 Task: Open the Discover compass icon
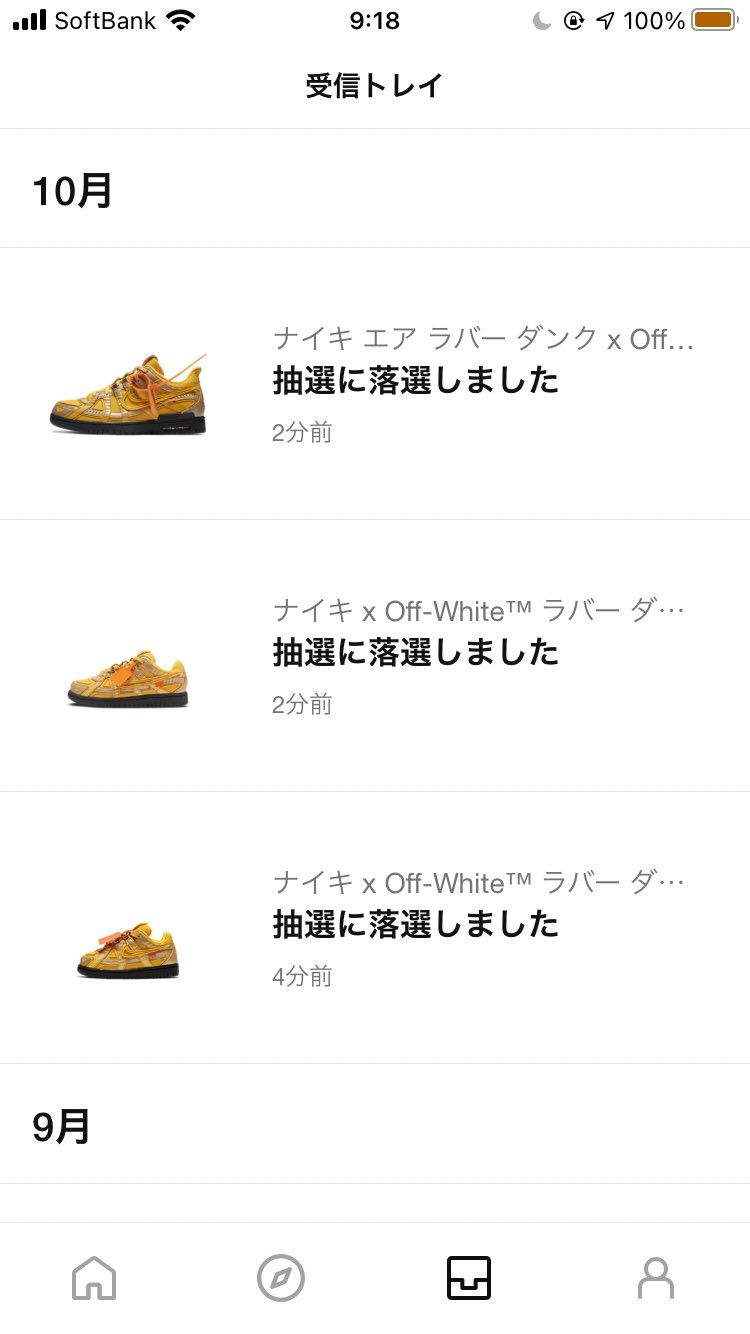click(281, 1277)
